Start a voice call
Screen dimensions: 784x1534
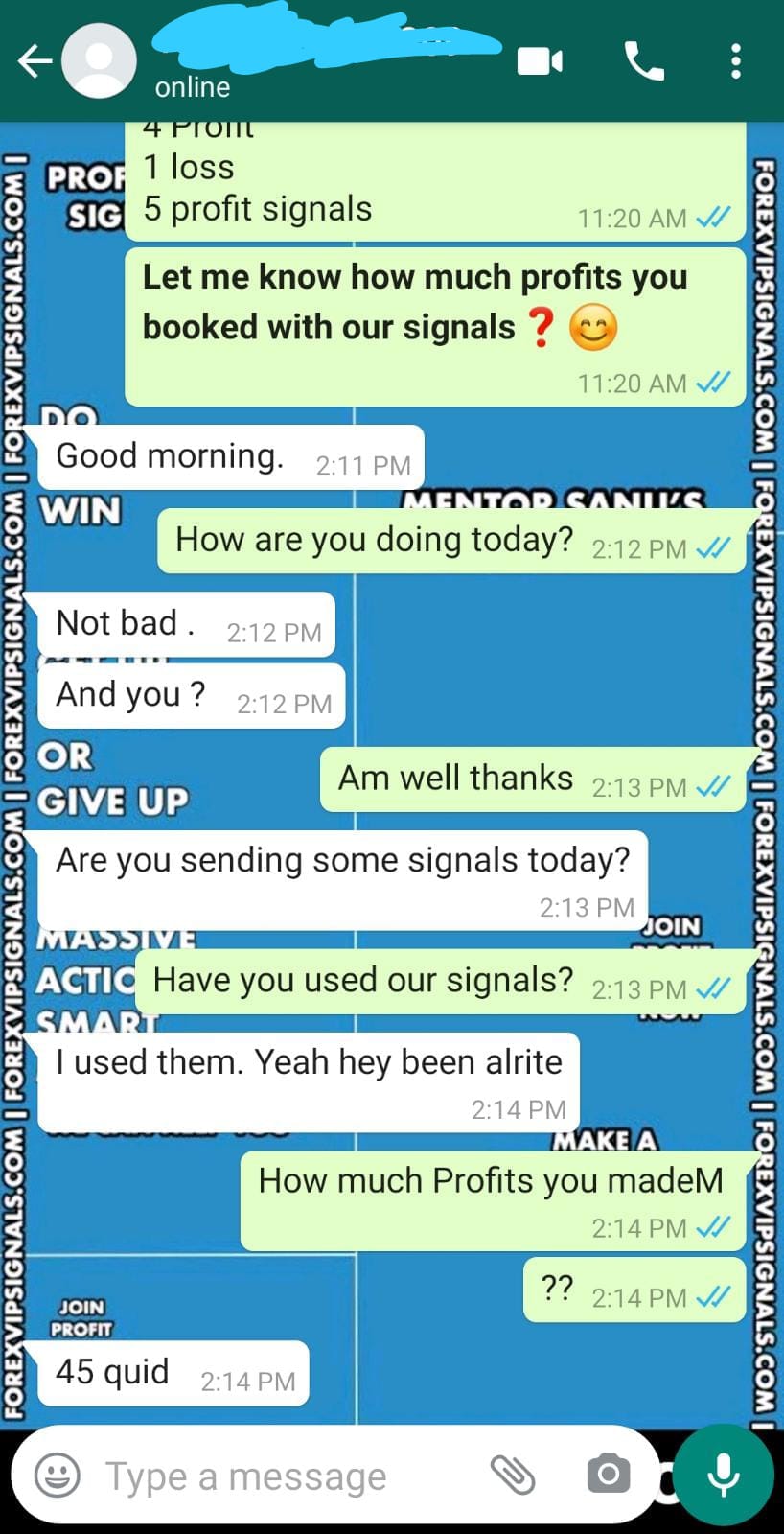644,61
